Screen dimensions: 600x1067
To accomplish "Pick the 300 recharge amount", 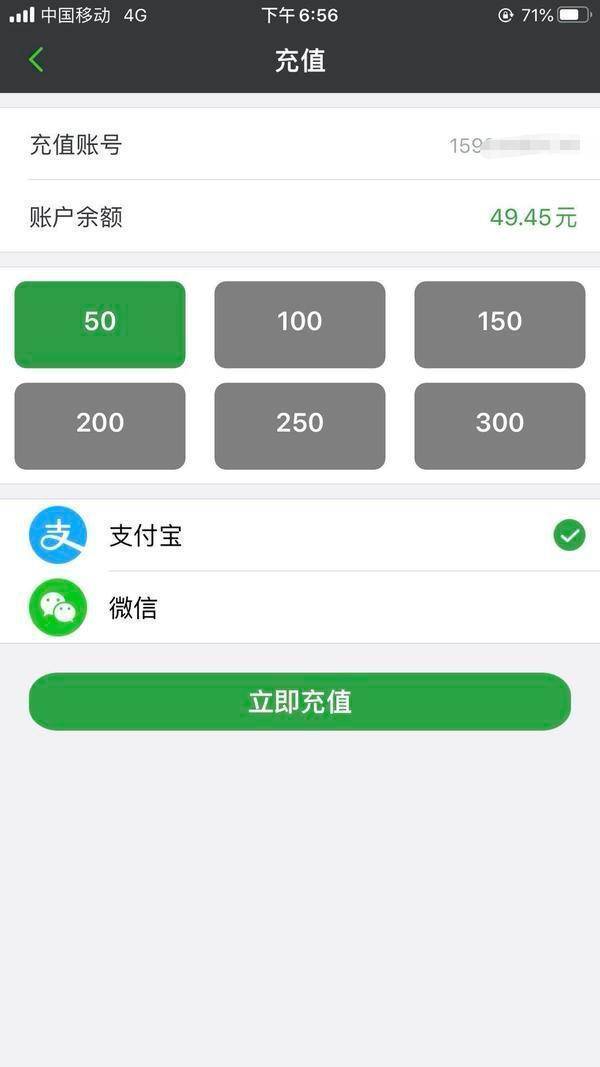I will pyautogui.click(x=500, y=425).
